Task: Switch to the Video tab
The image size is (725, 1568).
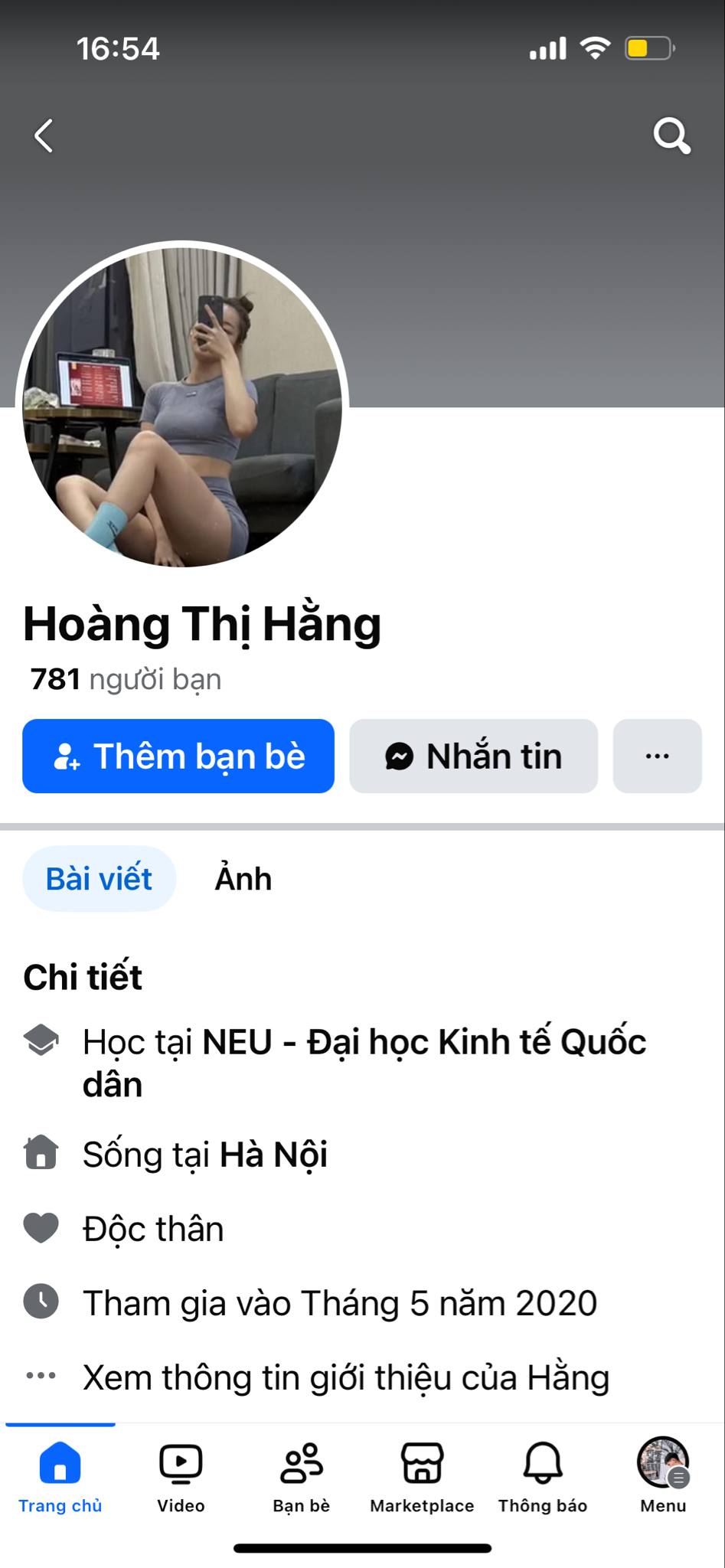Action: pyautogui.click(x=181, y=1478)
